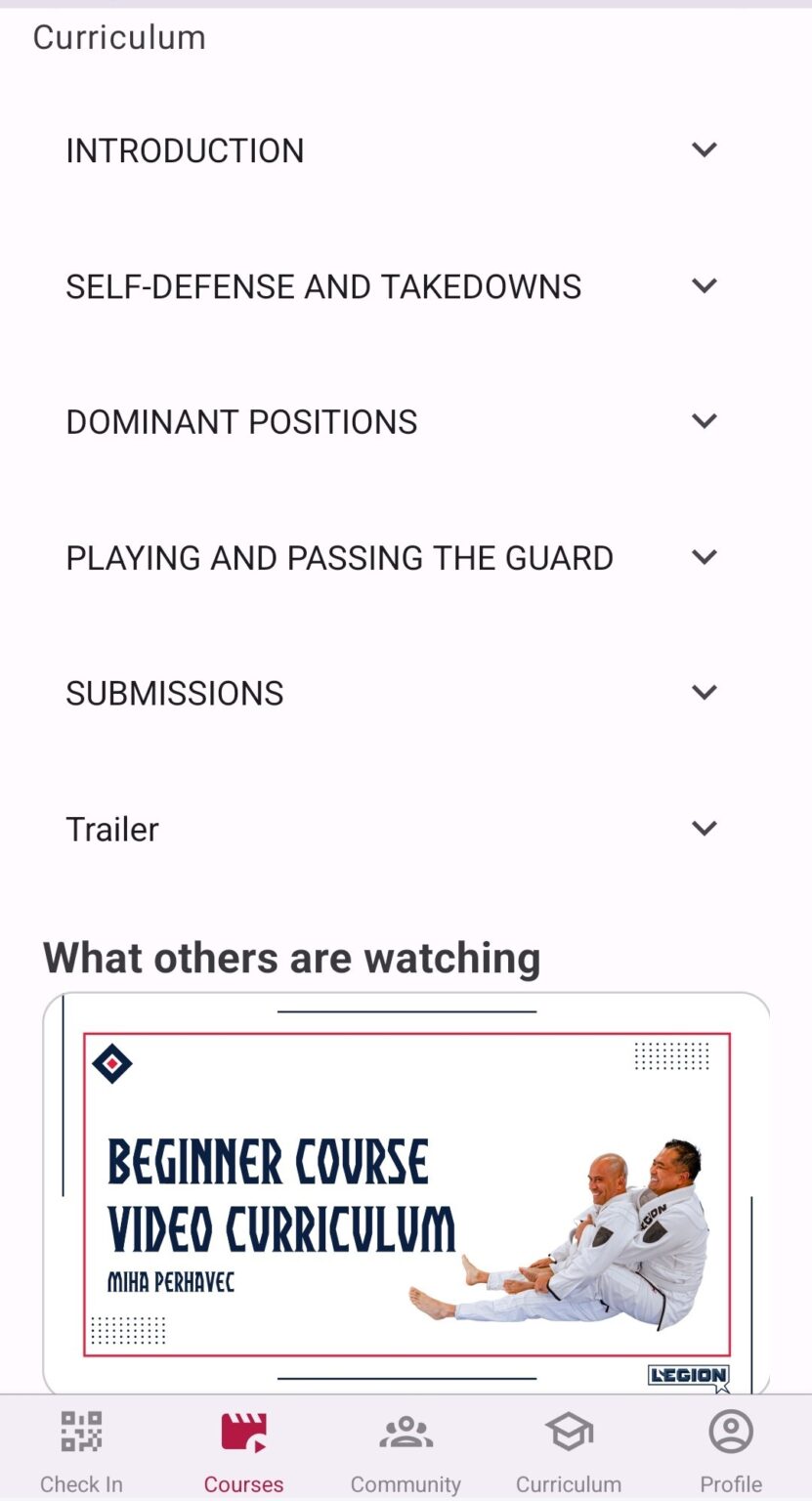This screenshot has height=1501, width=812.
Task: Switch to the Profile tab
Action: 730,1451
